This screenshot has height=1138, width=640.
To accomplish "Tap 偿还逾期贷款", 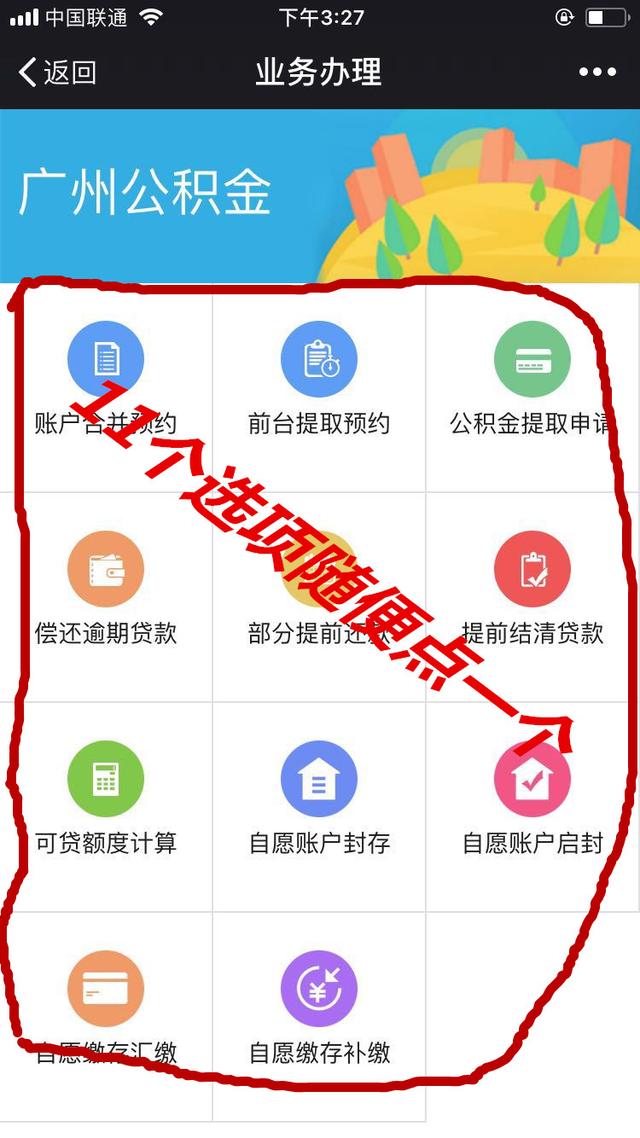I will [106, 595].
